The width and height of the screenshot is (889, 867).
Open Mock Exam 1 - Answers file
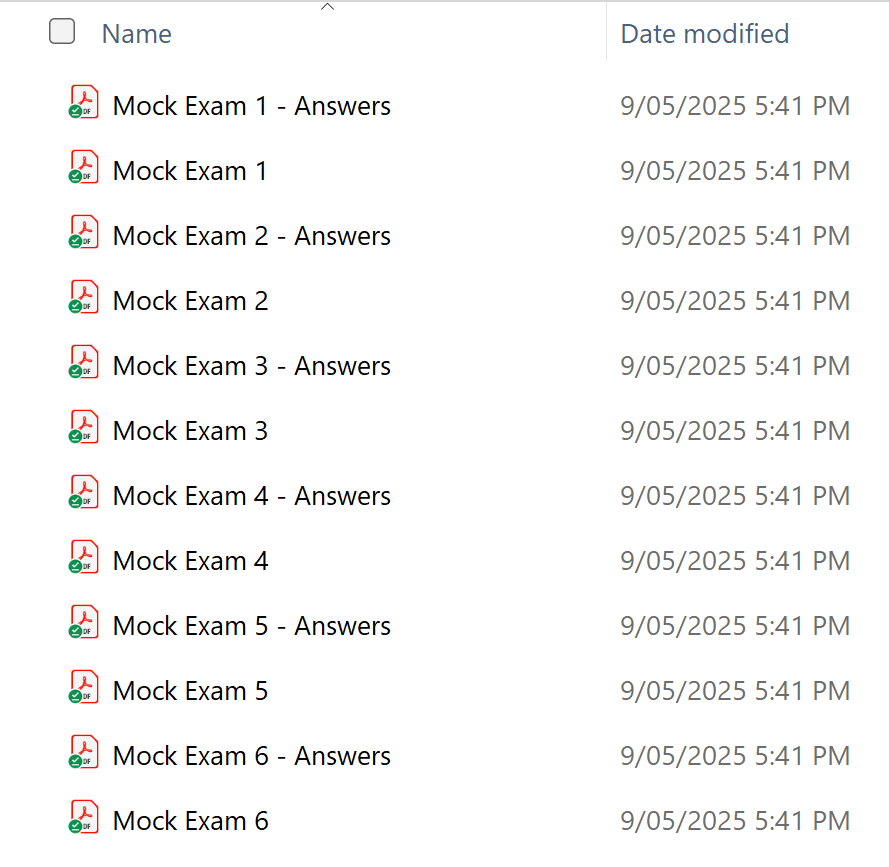click(x=251, y=106)
